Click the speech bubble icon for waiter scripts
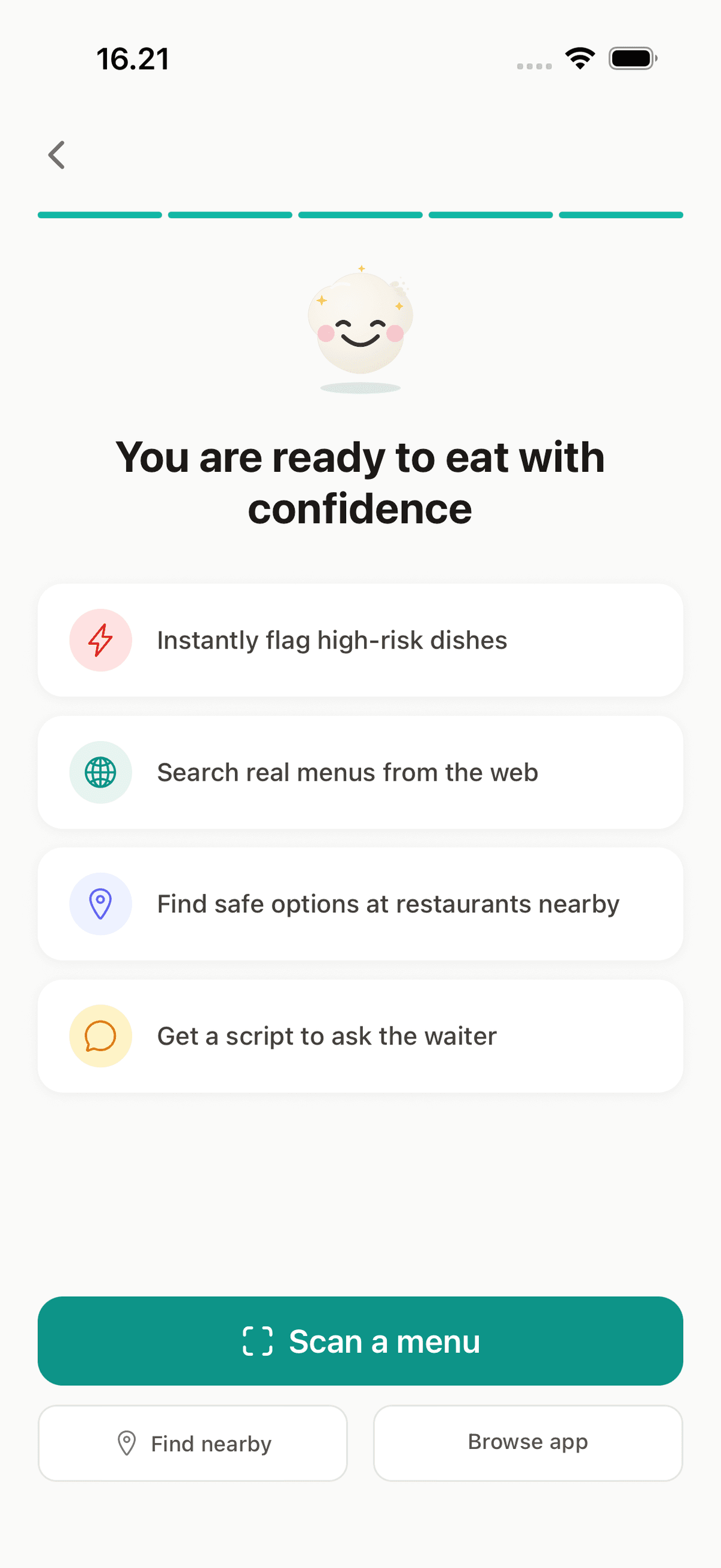Image resolution: width=721 pixels, height=1568 pixels. coord(100,1036)
